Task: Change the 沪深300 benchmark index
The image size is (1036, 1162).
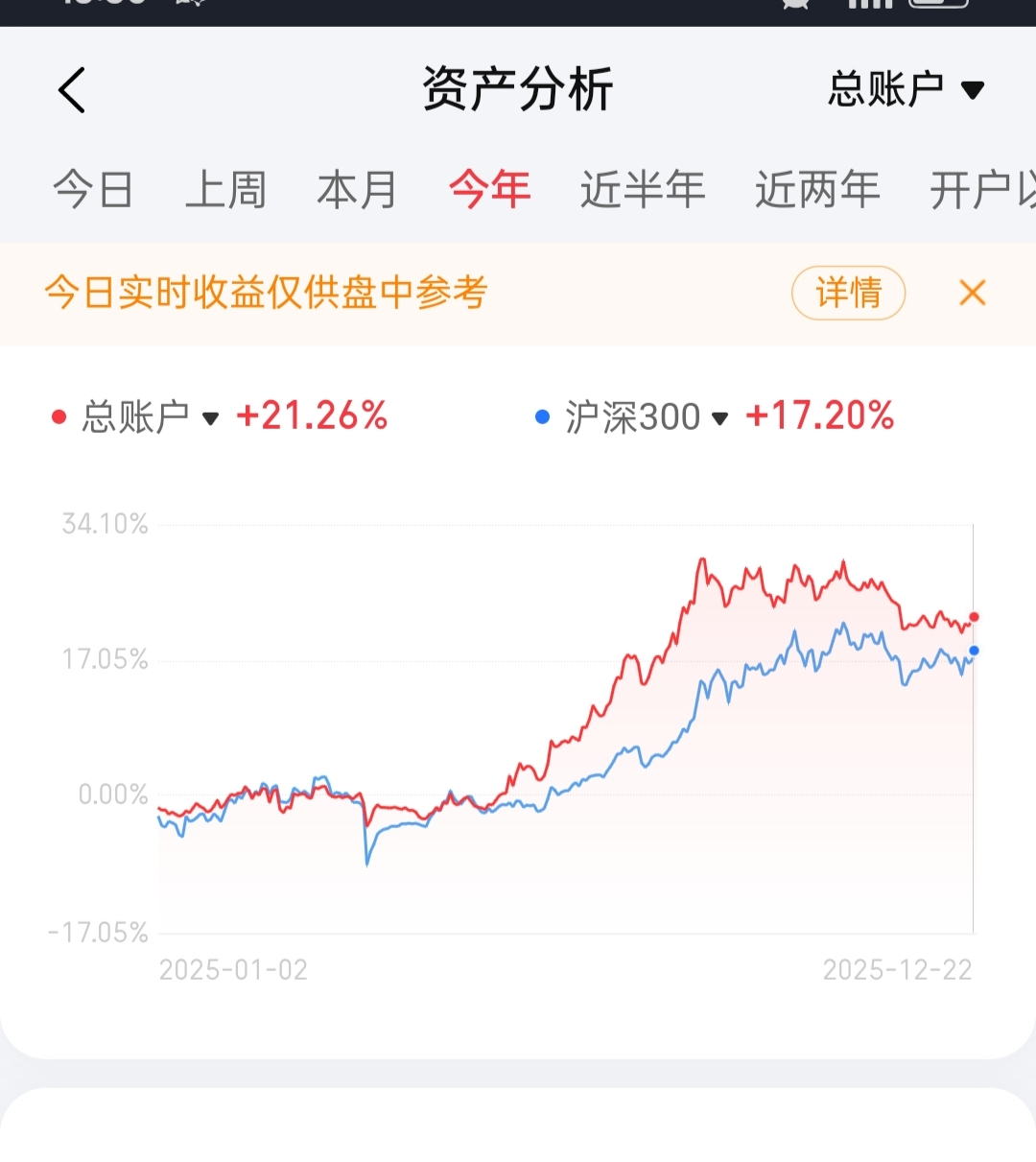Action: click(645, 417)
